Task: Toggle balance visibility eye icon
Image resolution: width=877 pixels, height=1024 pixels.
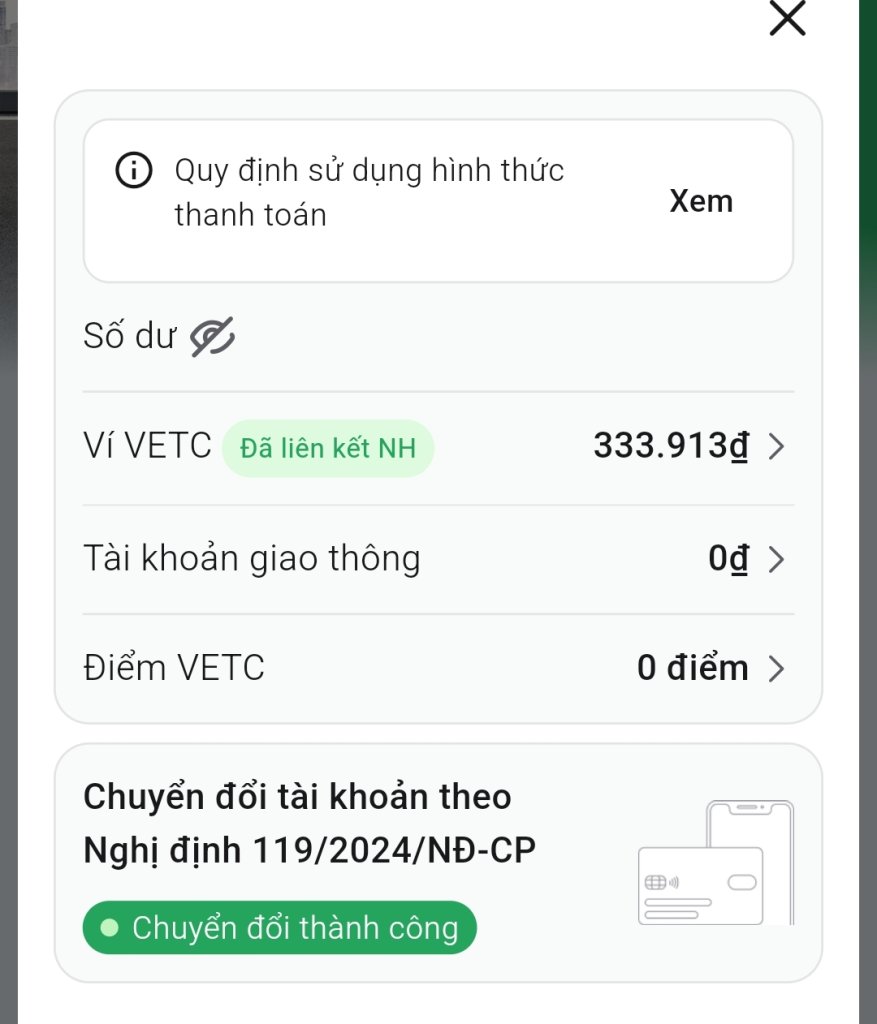Action: tap(212, 337)
